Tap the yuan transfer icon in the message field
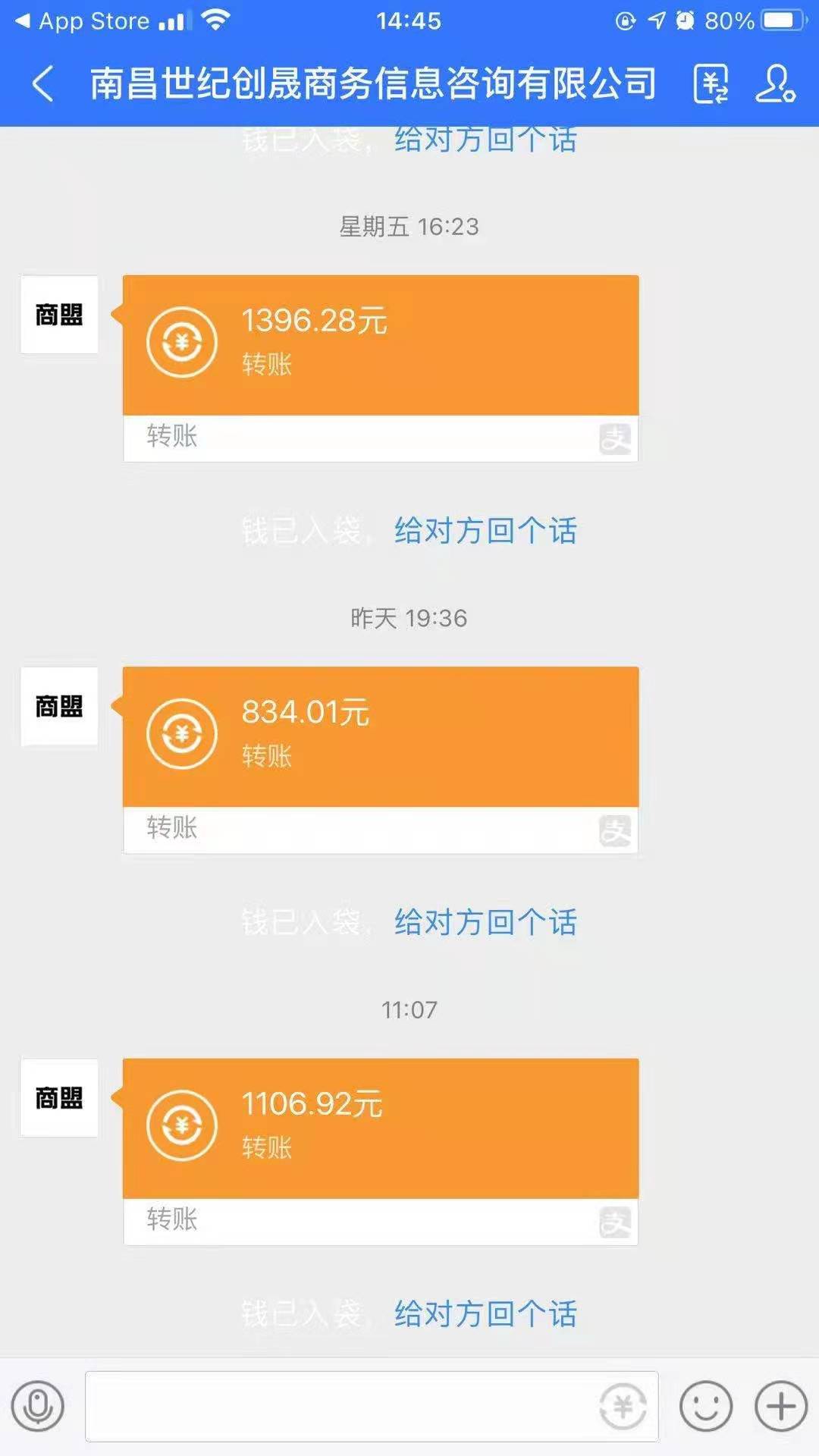The height and width of the screenshot is (1456, 819). tap(623, 1407)
